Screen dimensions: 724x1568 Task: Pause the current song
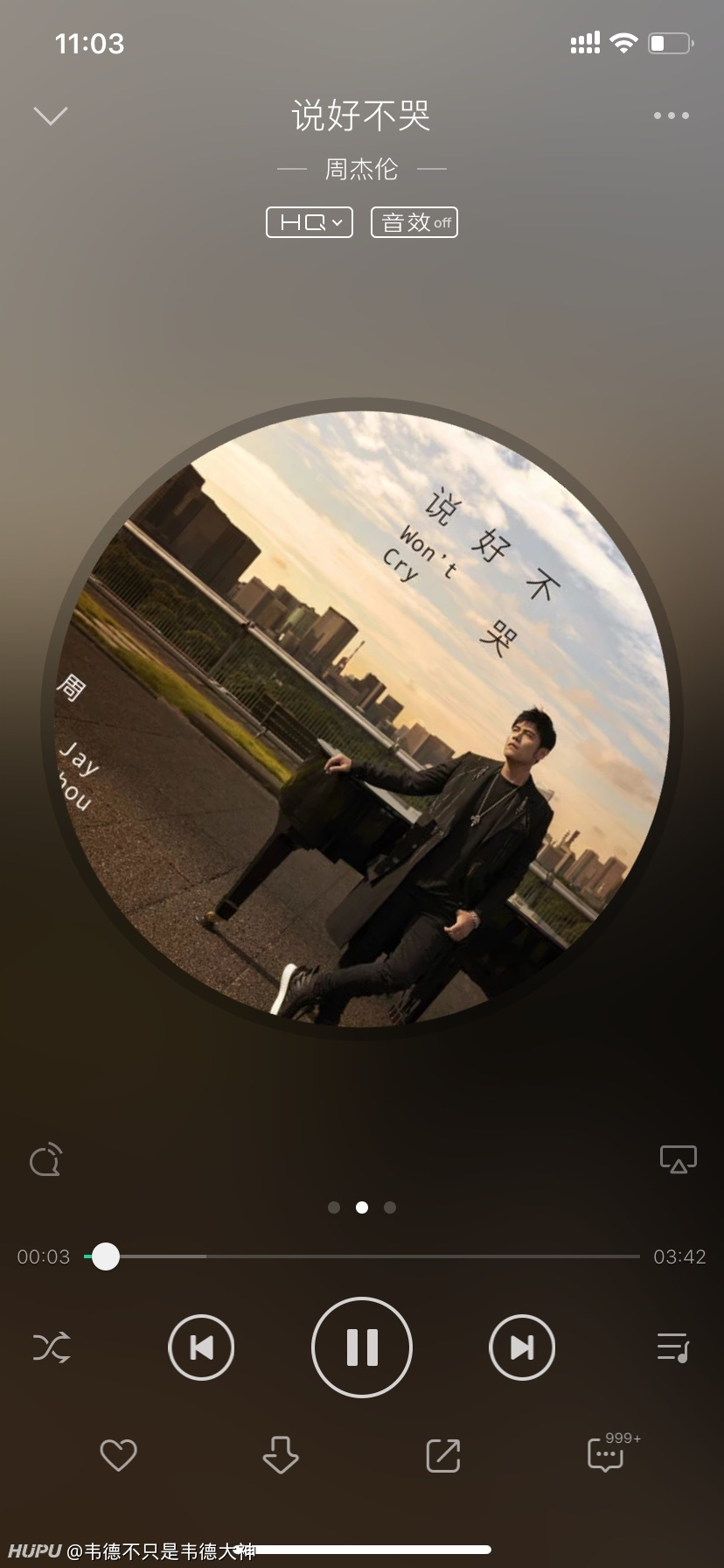(362, 1347)
